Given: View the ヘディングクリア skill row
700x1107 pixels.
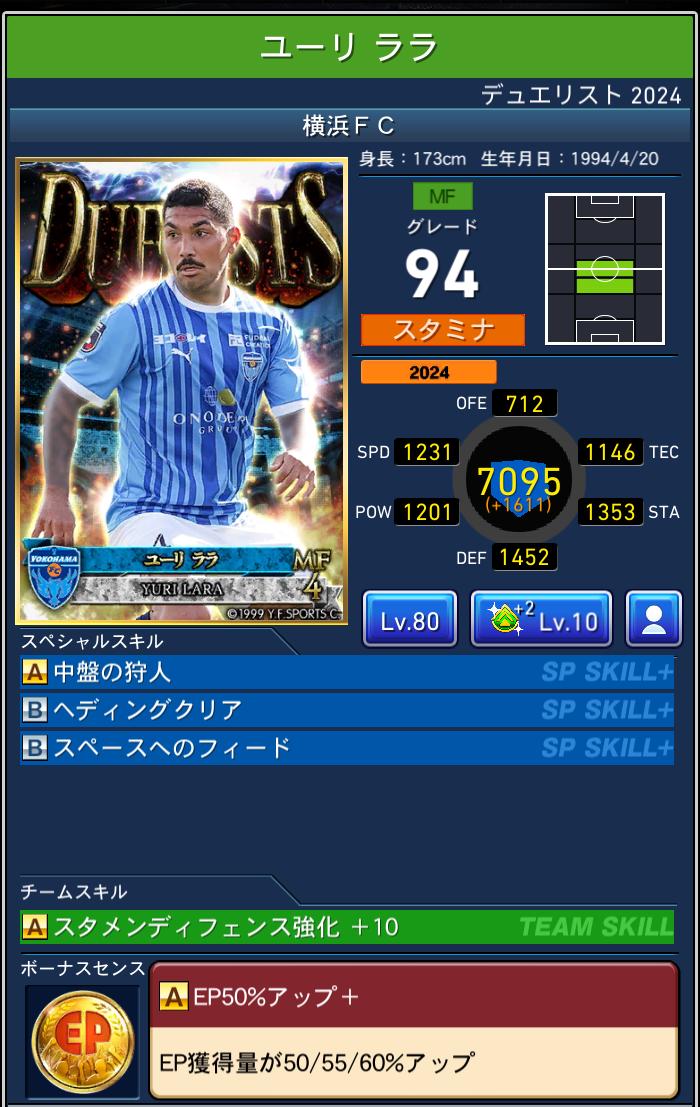Looking at the screenshot, I should coord(346,710).
